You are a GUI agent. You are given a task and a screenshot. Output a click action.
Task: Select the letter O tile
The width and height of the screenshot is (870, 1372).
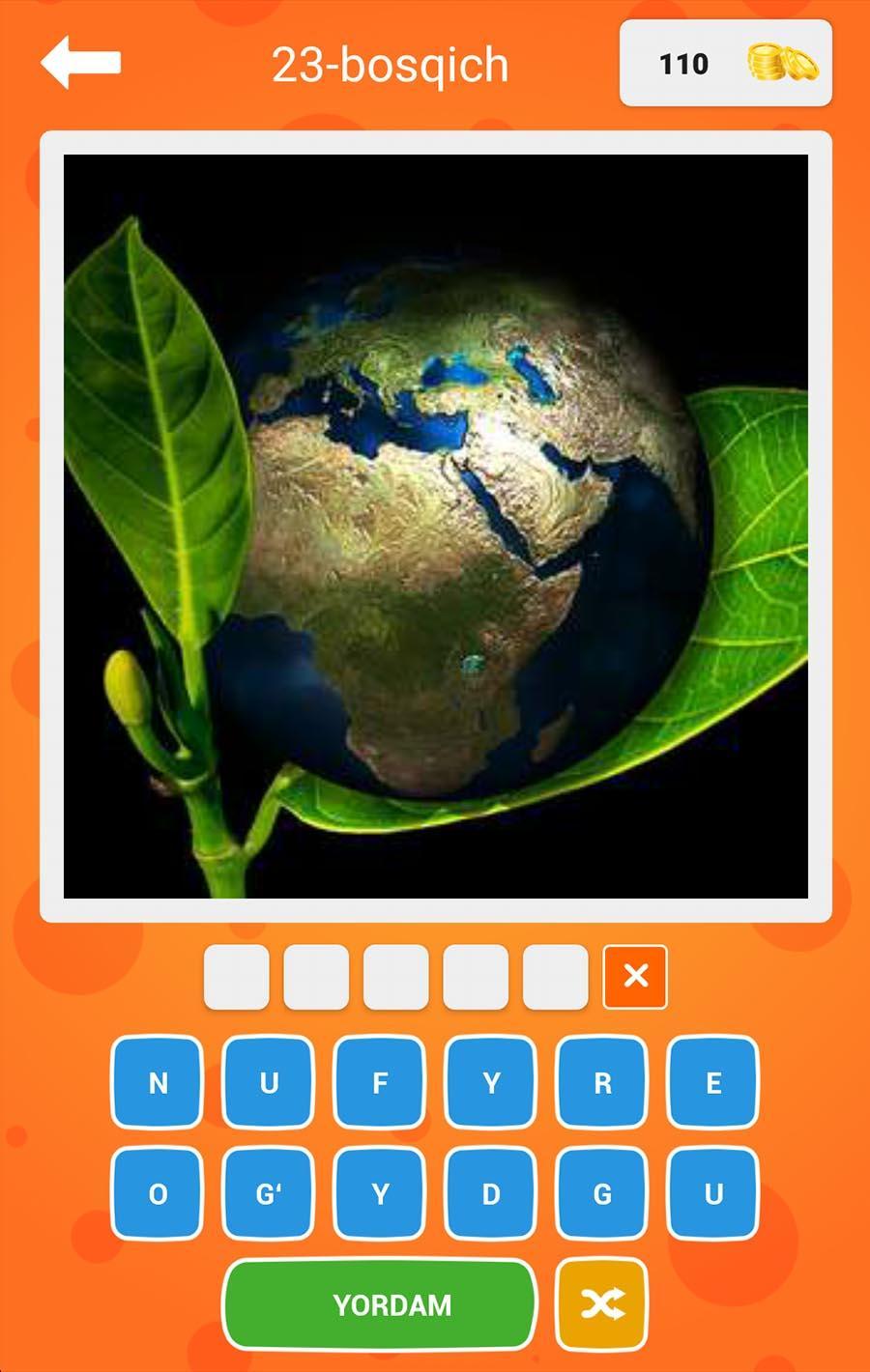158,1194
